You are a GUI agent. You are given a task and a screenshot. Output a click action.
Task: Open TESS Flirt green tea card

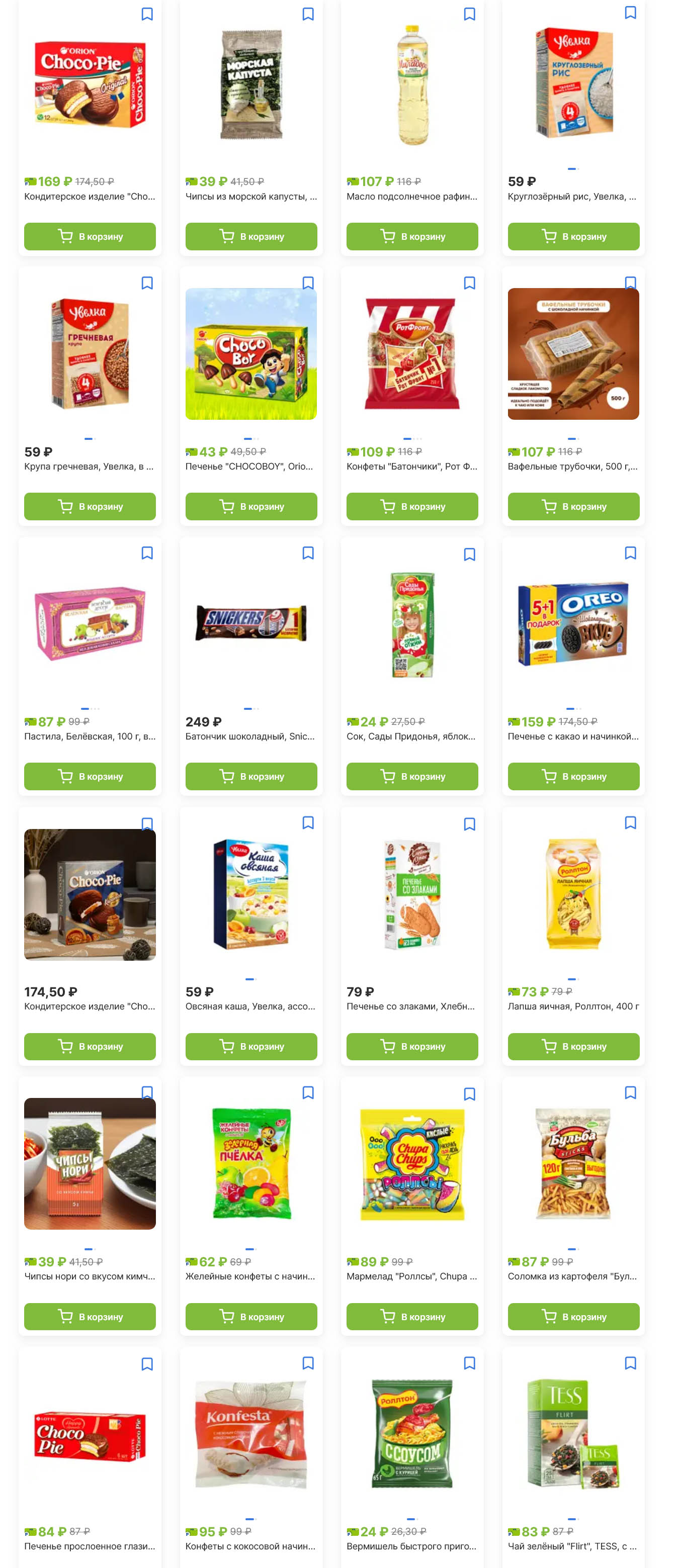(572, 1433)
